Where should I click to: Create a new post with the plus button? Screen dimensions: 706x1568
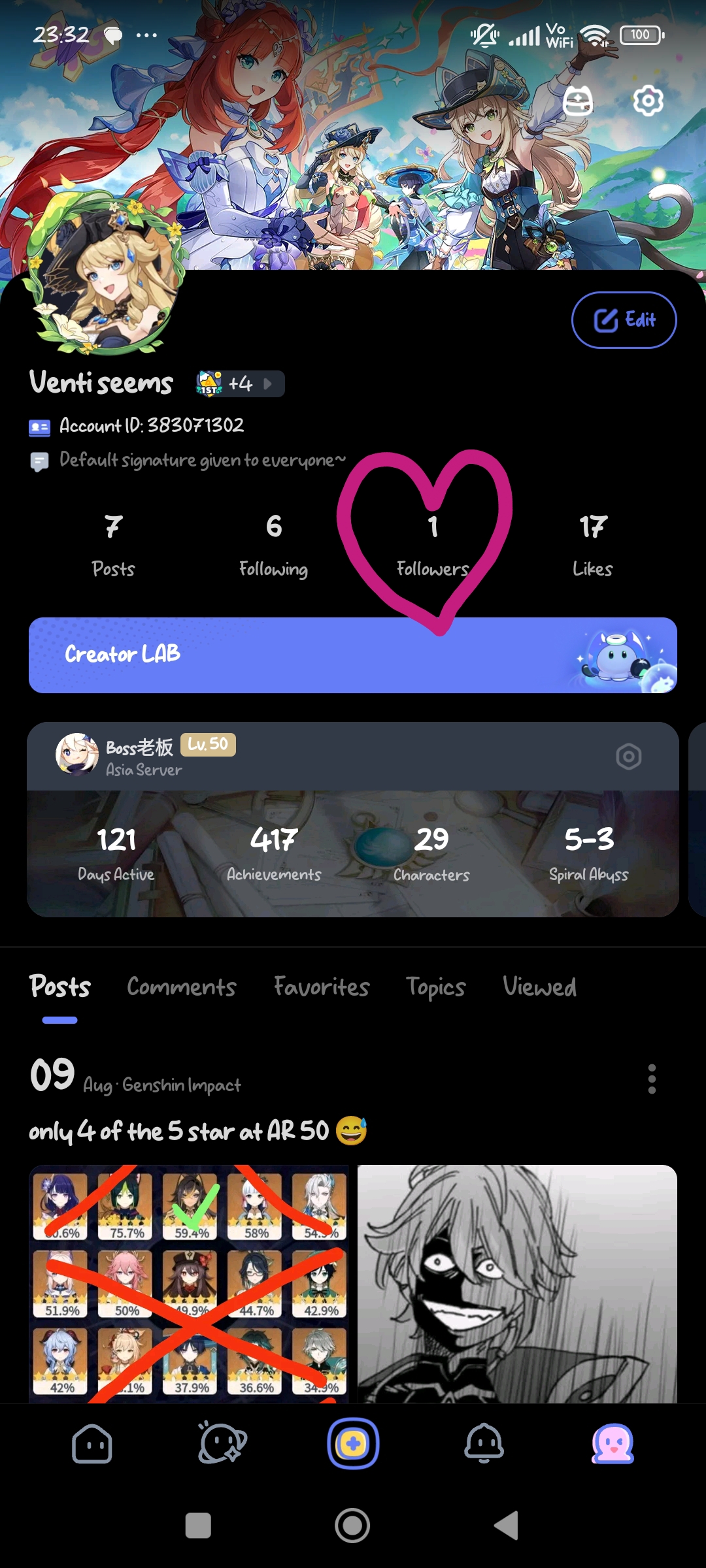353,1444
